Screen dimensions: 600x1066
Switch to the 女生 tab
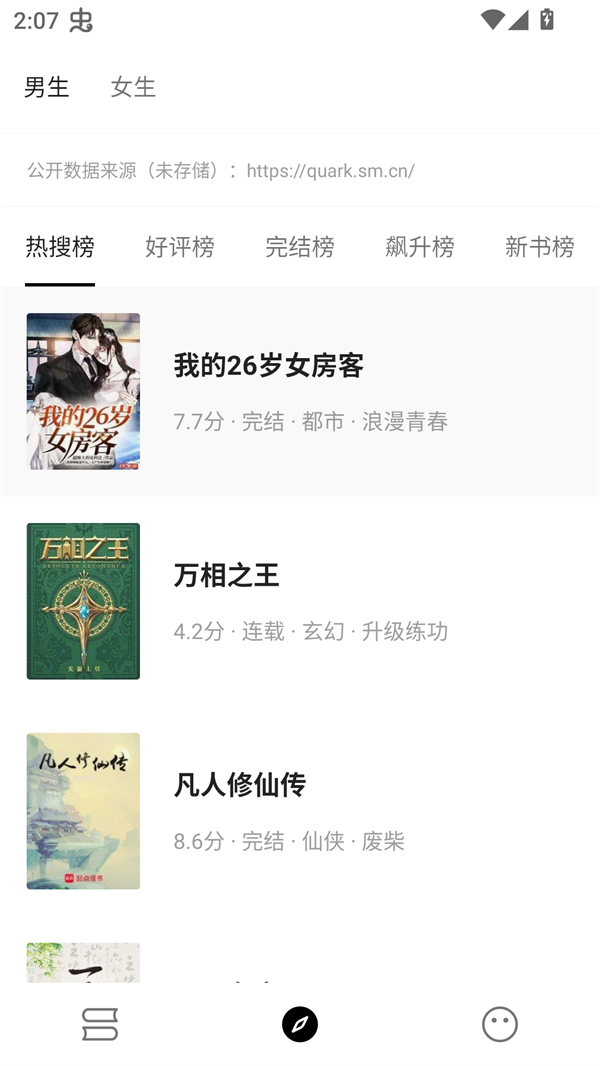click(133, 87)
